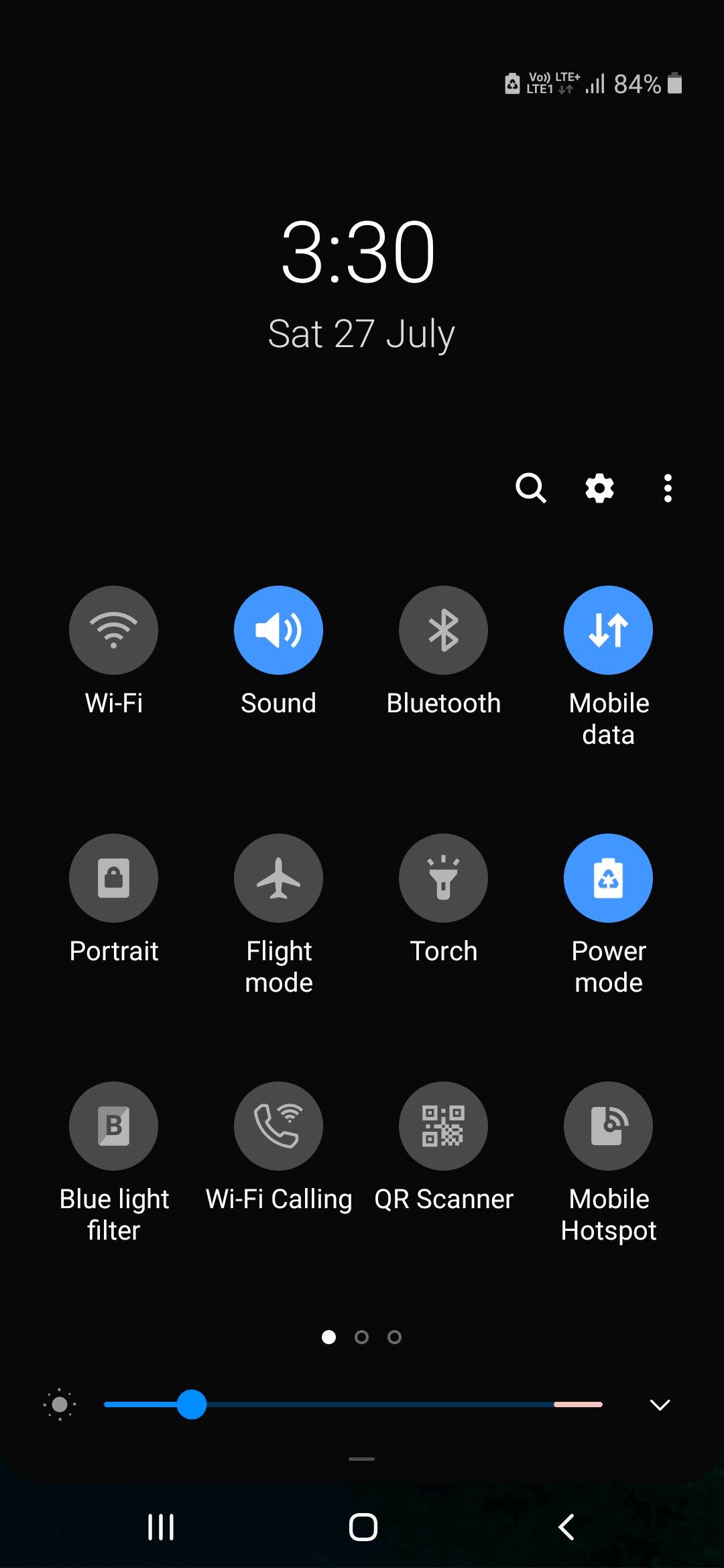Enable Wi-Fi Calling
Viewport: 724px width, 1568px height.
(x=278, y=1126)
